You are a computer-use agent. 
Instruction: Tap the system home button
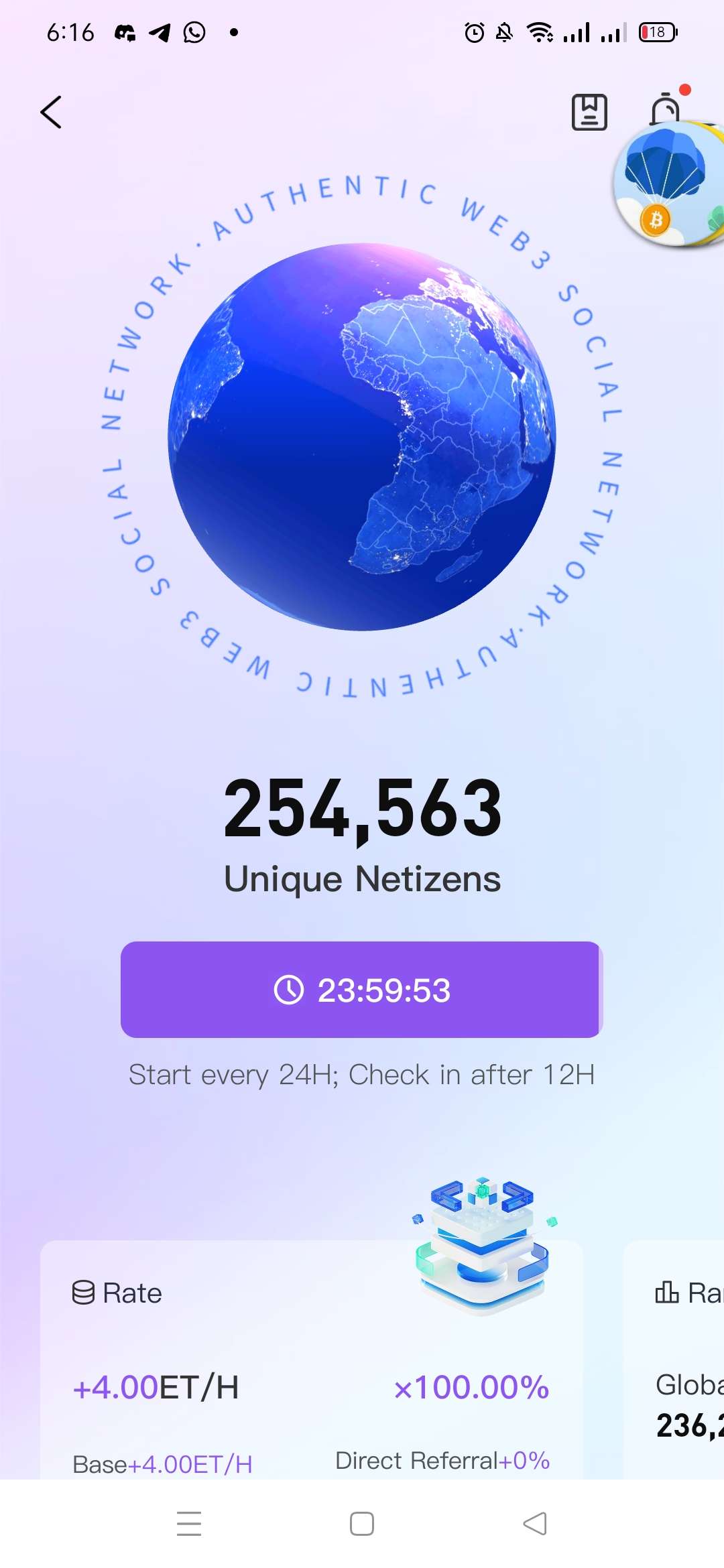point(362,1523)
